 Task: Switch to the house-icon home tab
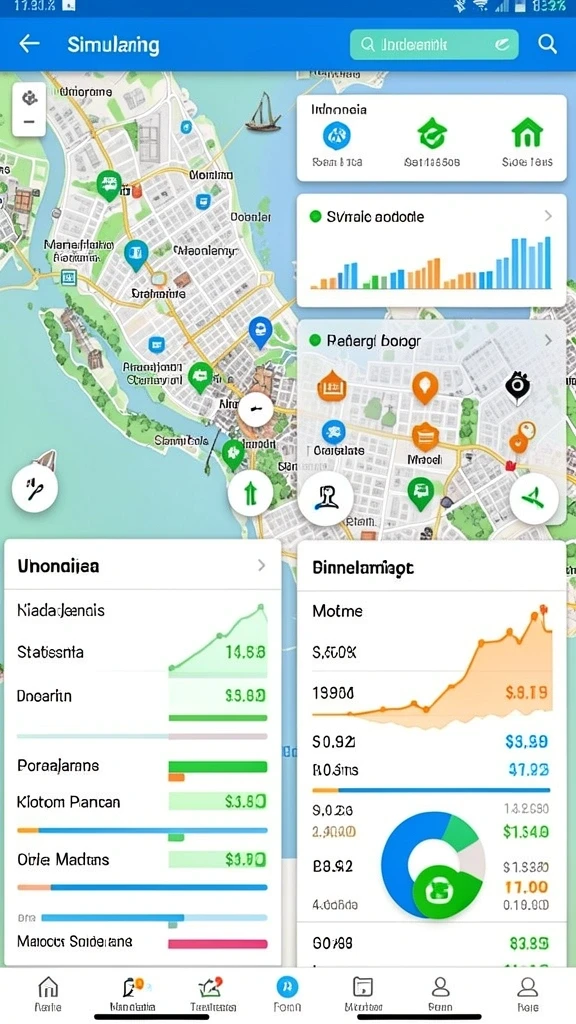tap(48, 993)
